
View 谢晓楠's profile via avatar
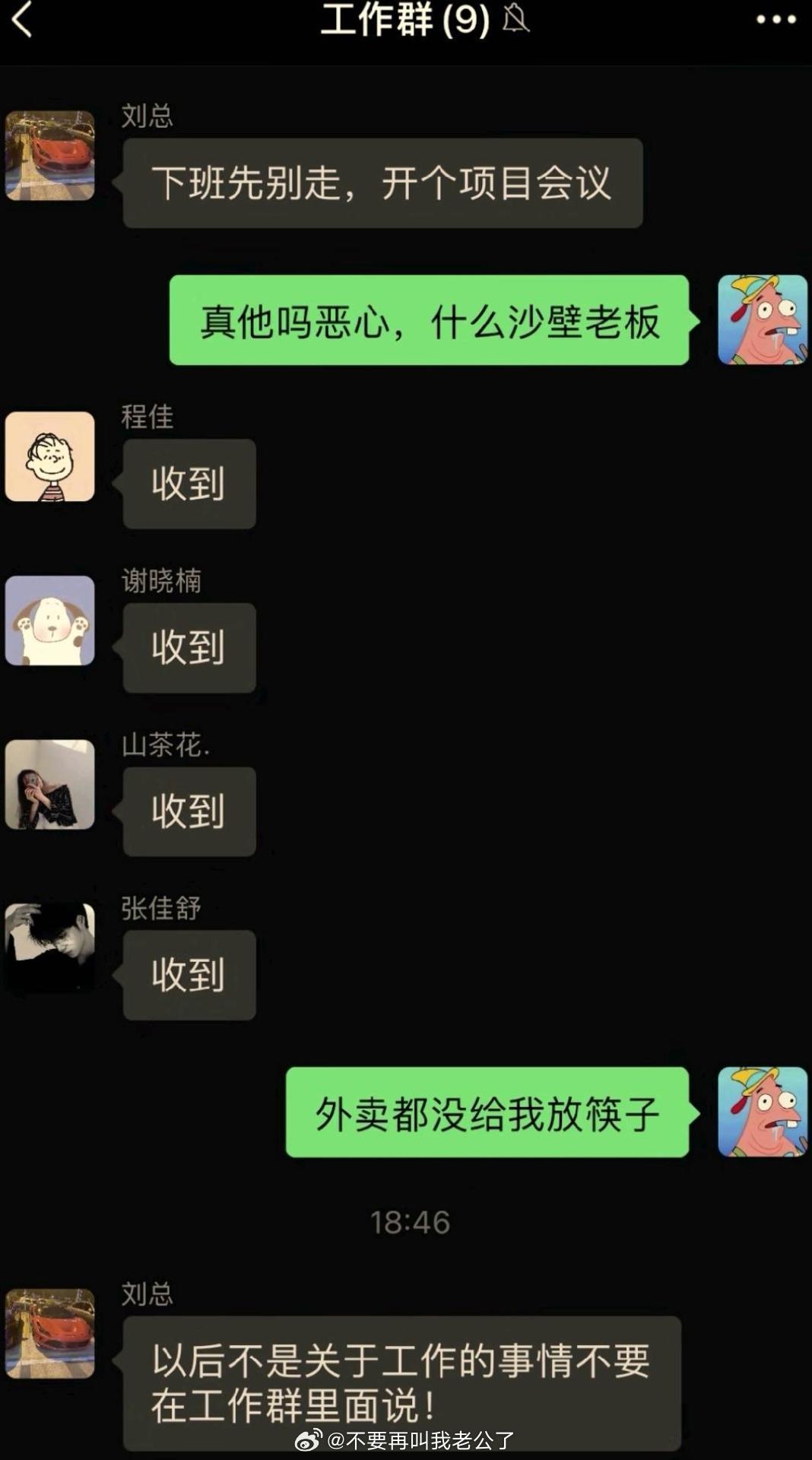50,620
